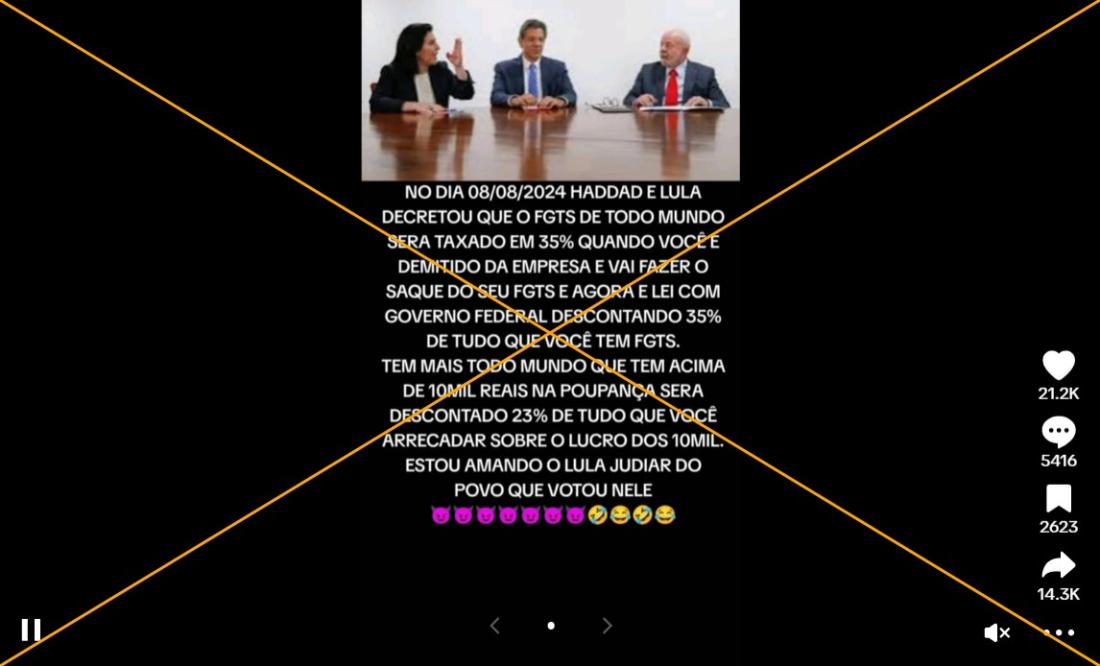Open the comments on this post
Screen dimensions: 1100x666
pos(1058,432)
